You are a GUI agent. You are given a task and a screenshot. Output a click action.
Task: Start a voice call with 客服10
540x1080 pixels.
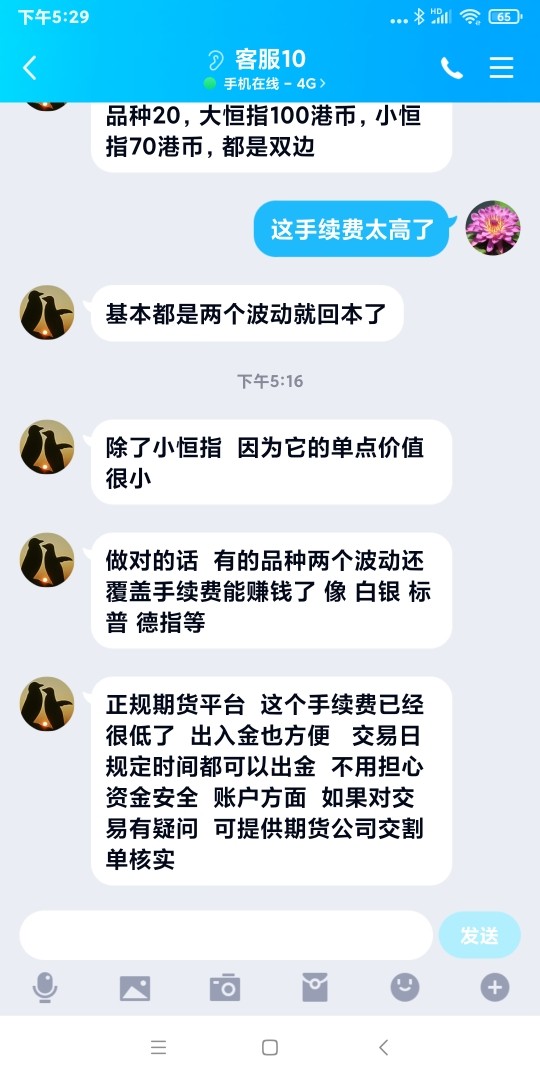[451, 68]
